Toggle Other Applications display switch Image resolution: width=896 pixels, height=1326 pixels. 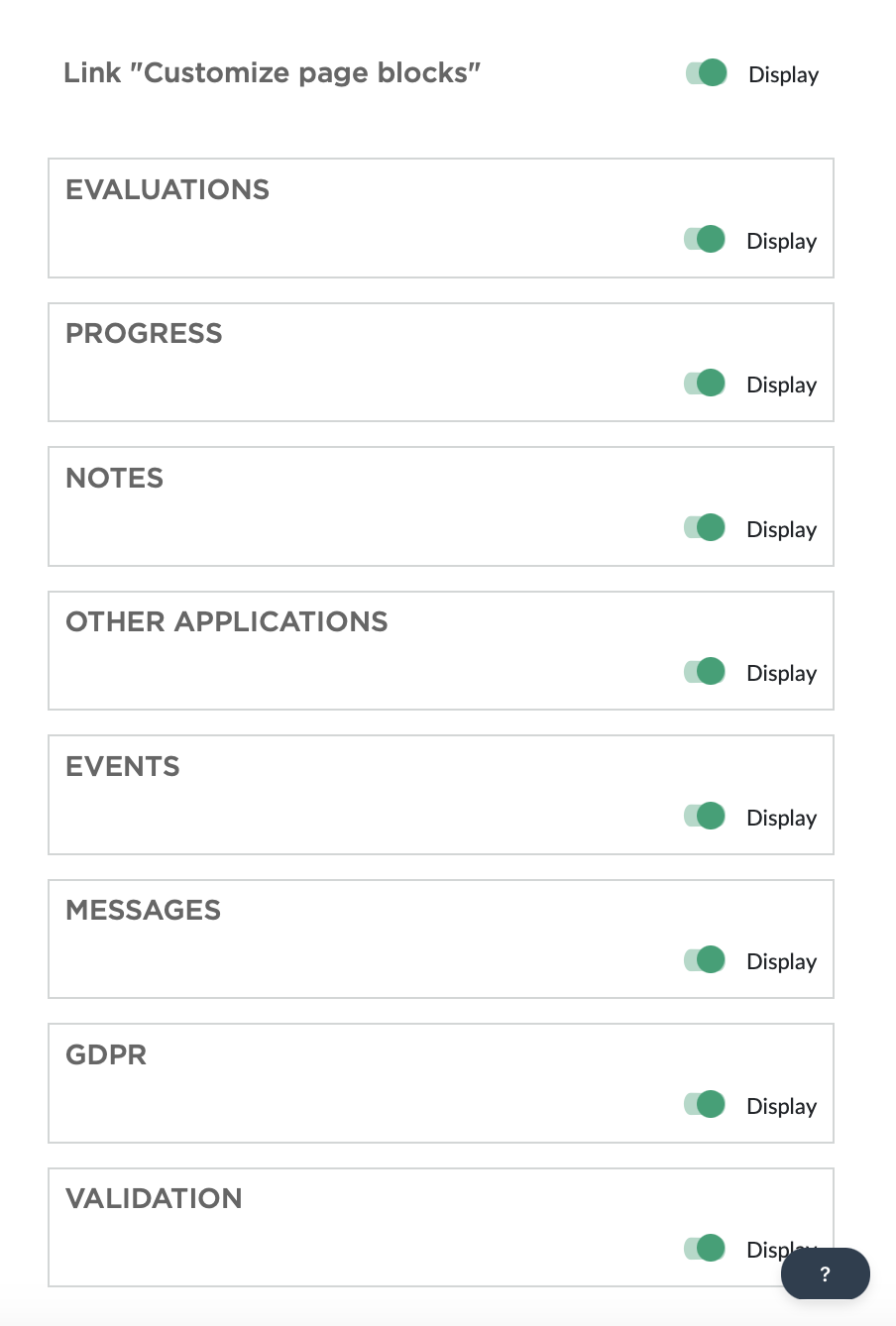pos(705,672)
